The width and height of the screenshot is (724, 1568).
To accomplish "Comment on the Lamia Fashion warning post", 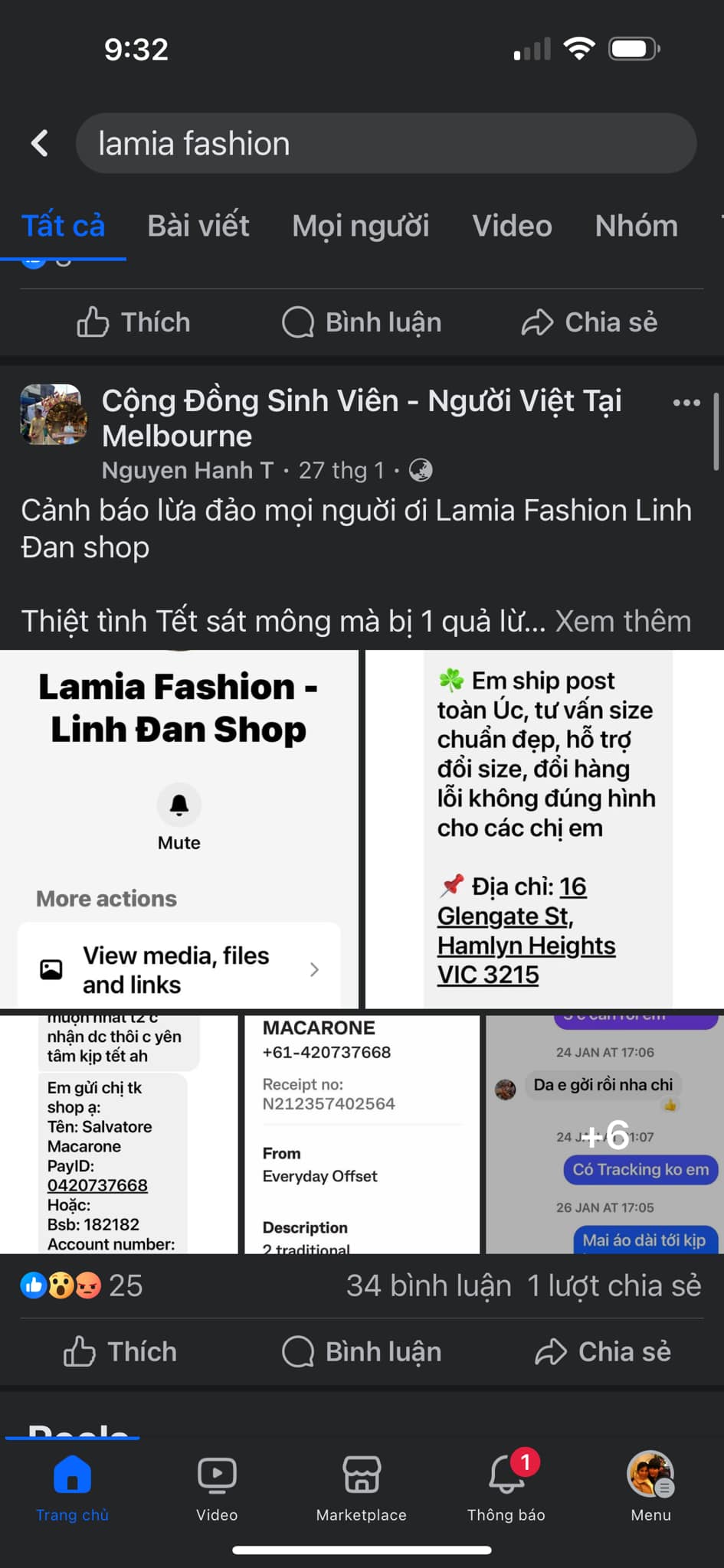I will (x=362, y=1352).
